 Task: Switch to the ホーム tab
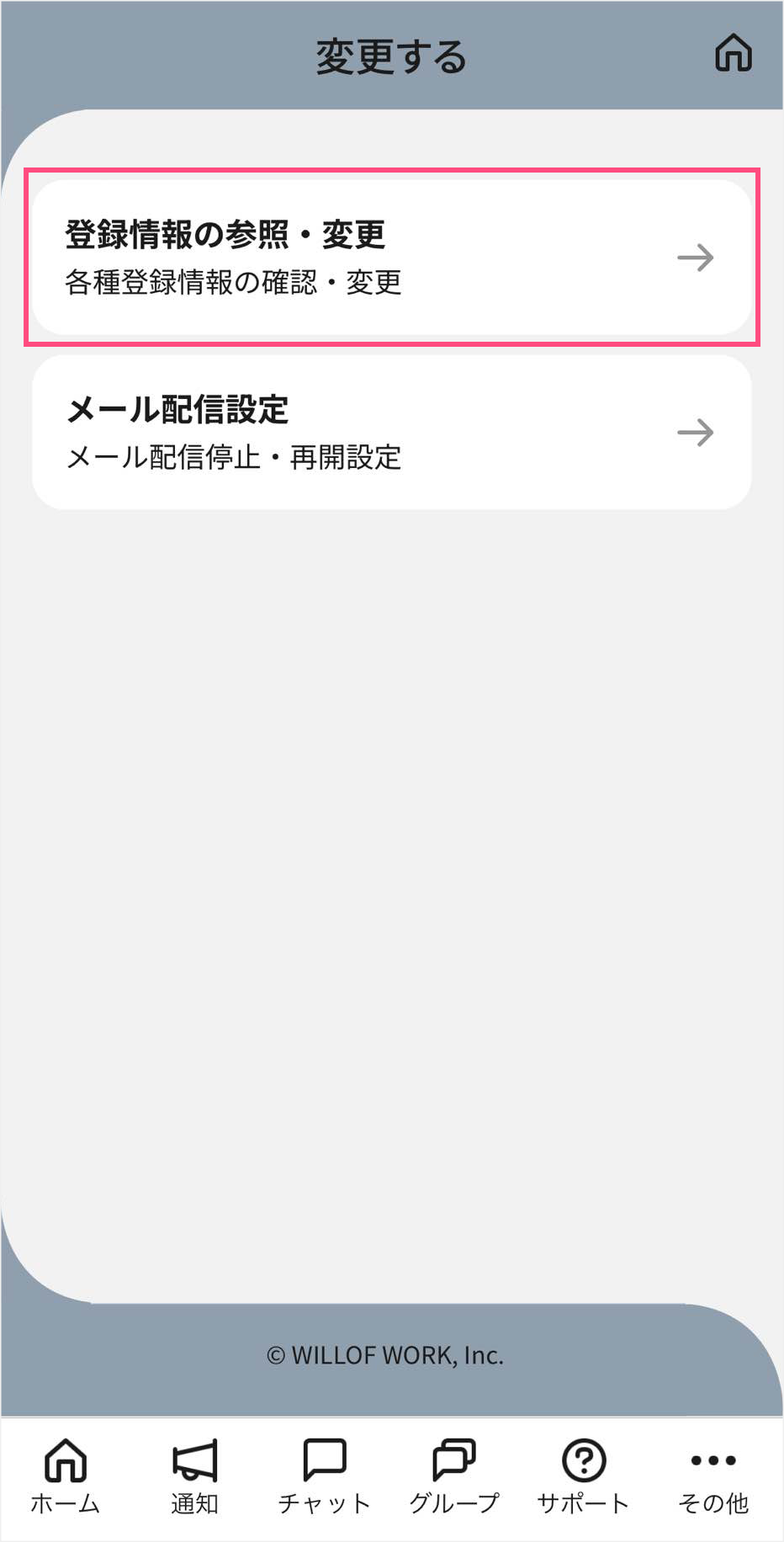coord(66,1476)
